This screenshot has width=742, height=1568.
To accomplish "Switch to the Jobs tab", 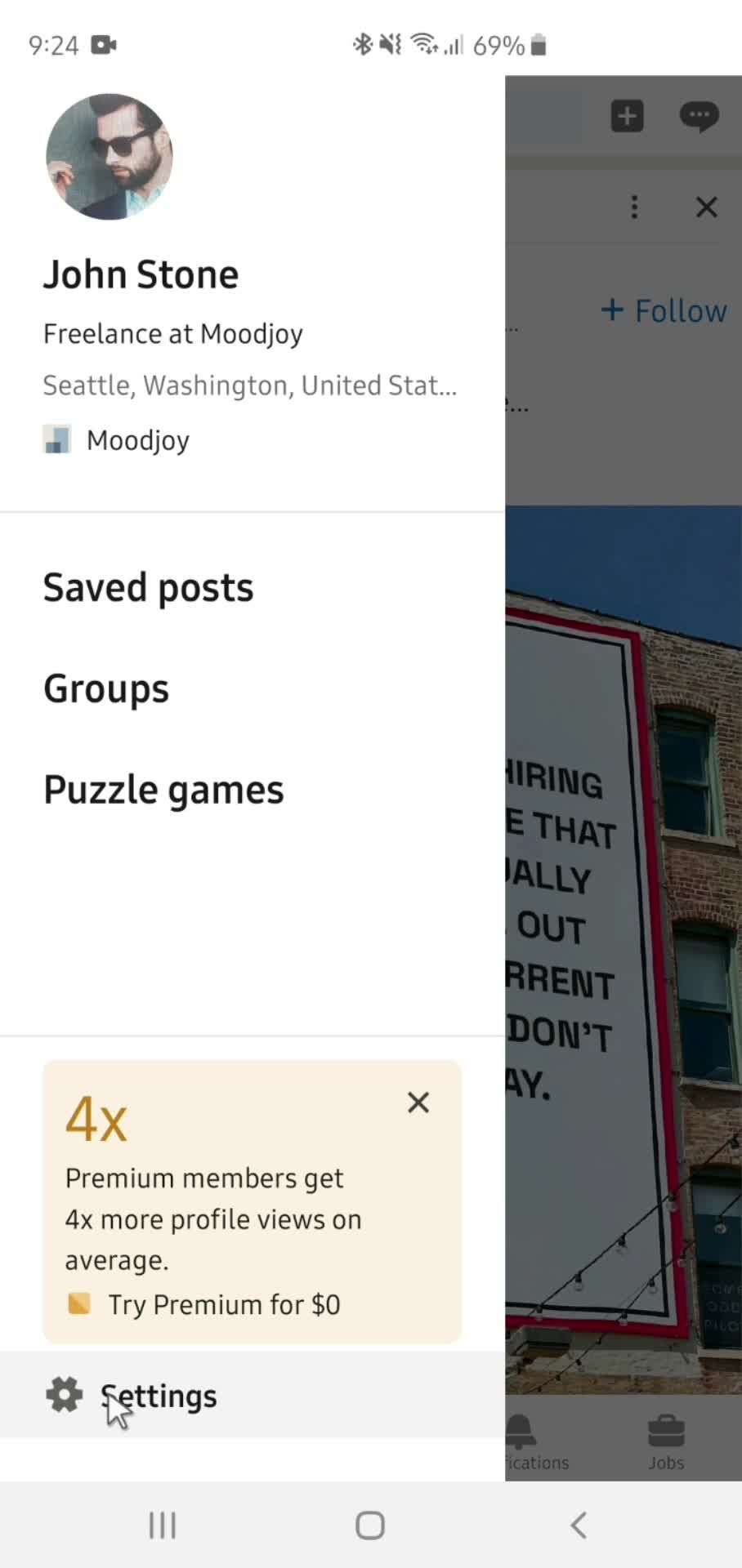I will [666, 1442].
